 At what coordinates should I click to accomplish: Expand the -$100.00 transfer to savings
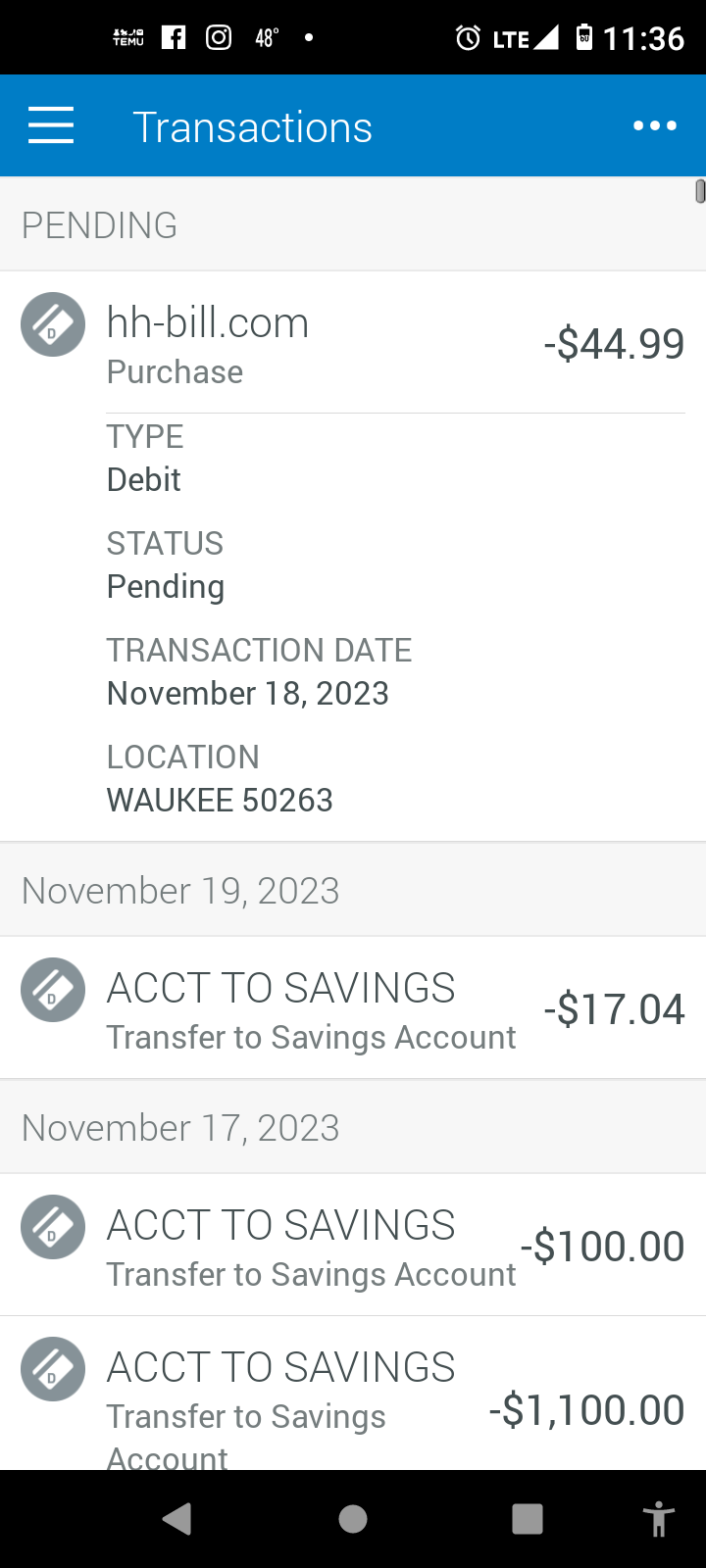(353, 1246)
